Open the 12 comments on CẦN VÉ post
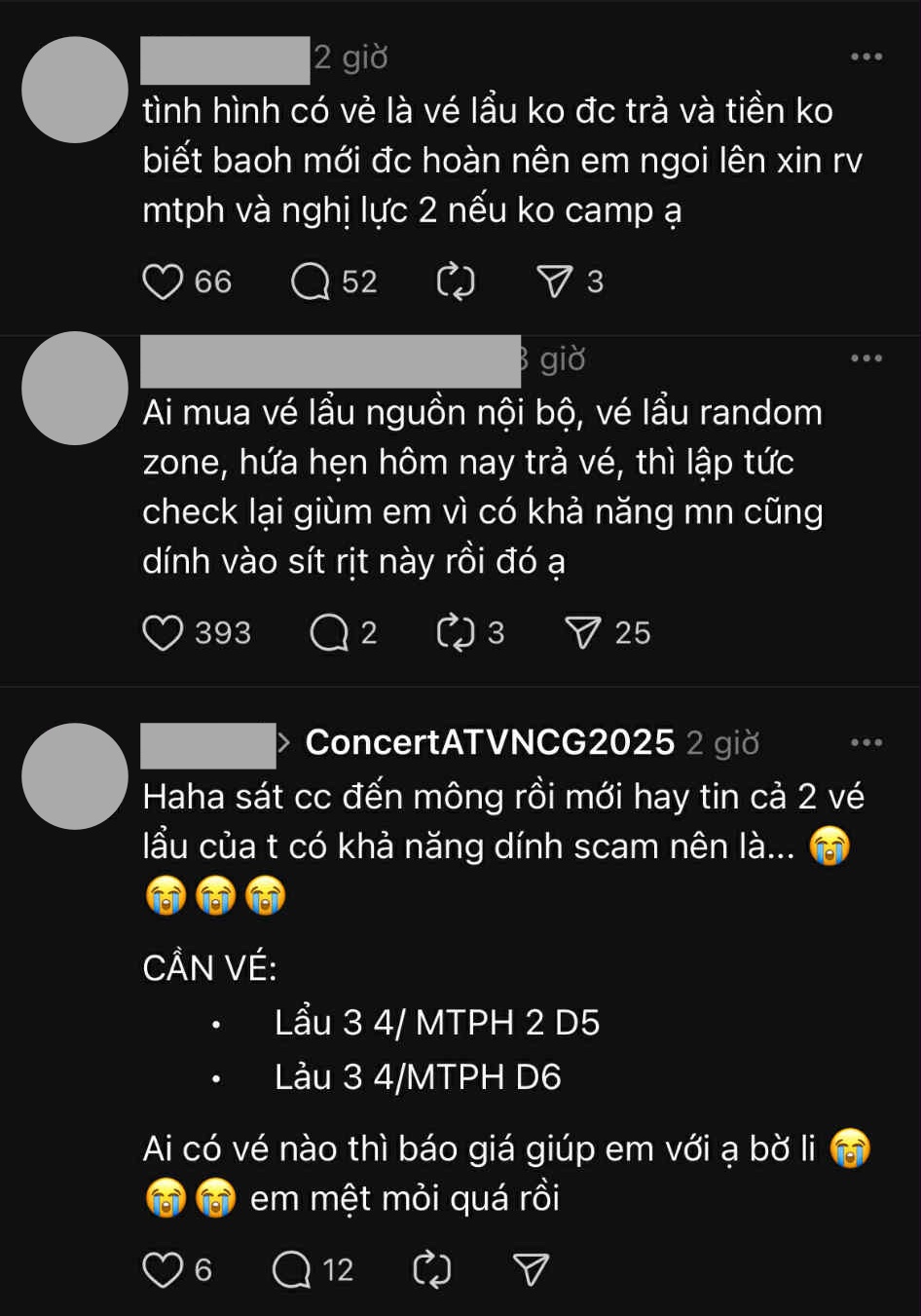This screenshot has height=1316, width=921. point(291,1270)
